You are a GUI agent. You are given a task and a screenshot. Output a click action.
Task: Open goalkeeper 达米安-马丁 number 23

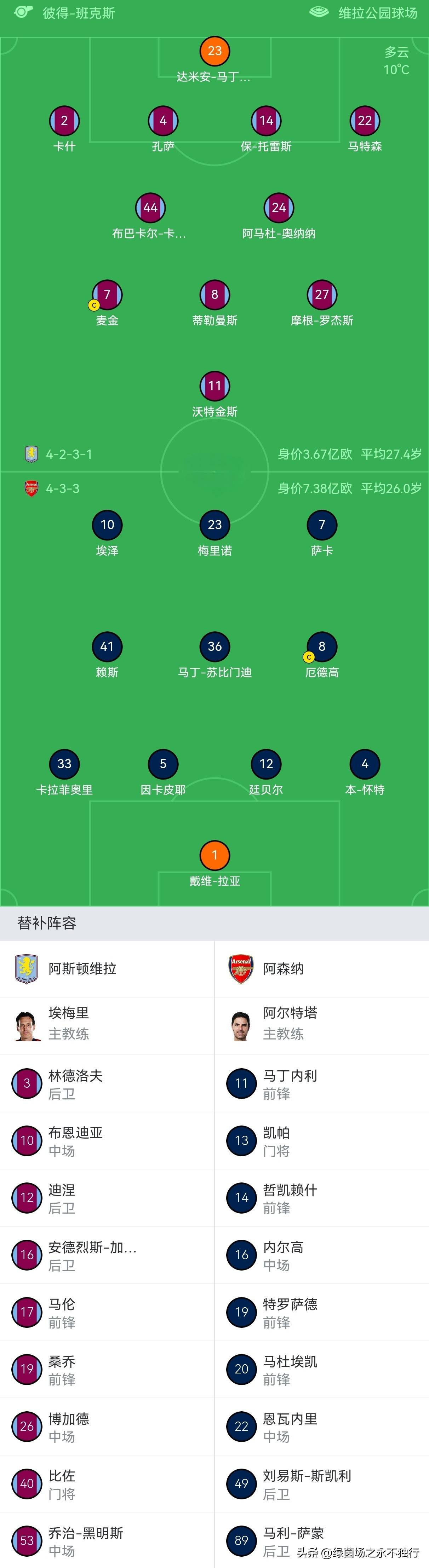[x=214, y=51]
